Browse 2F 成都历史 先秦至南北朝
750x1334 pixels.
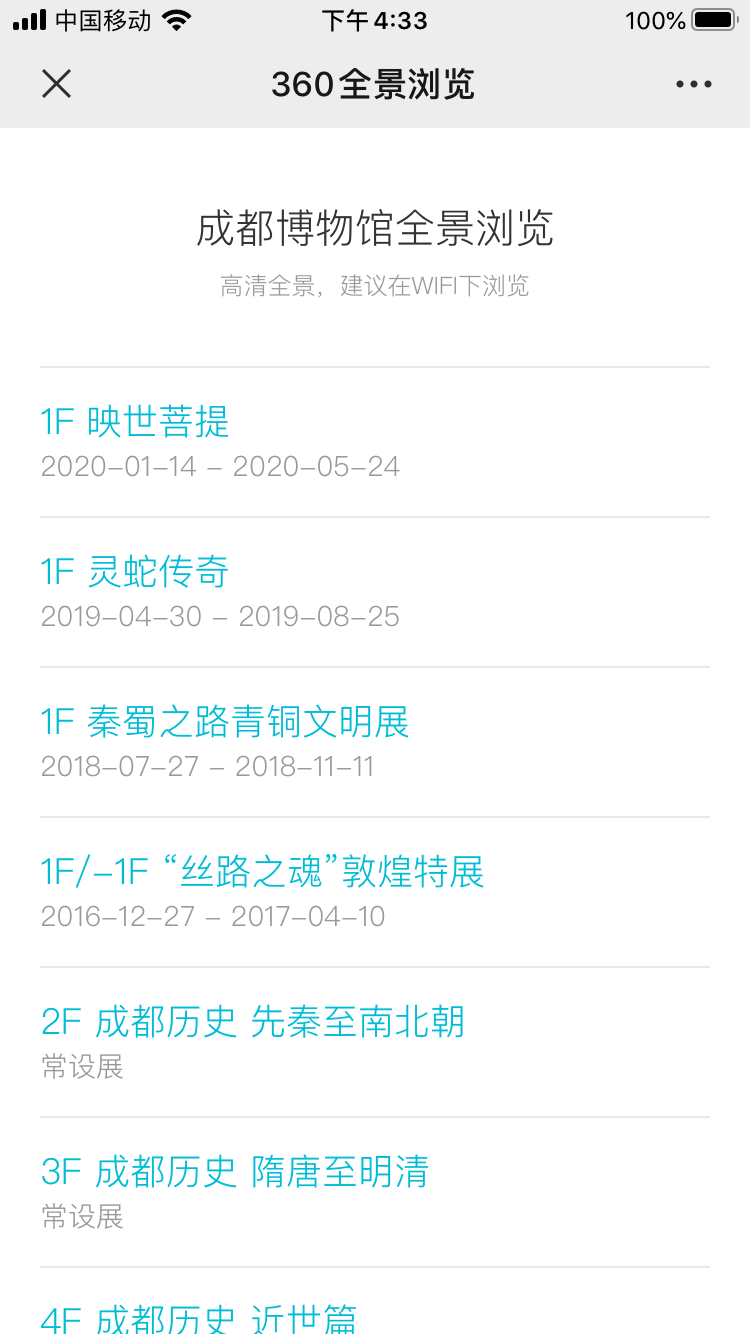click(x=253, y=1022)
